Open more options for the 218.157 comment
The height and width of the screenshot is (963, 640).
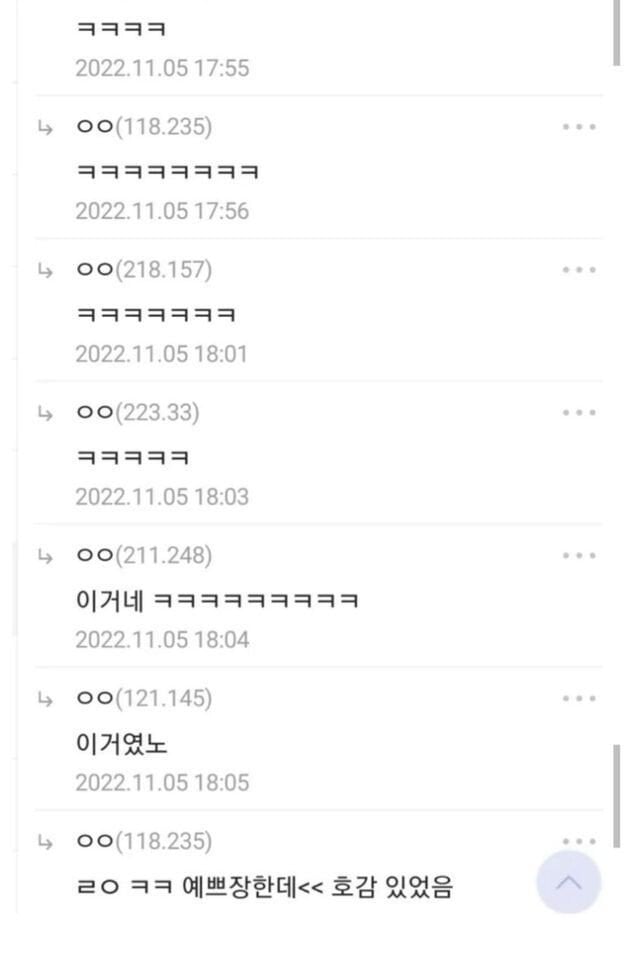[x=579, y=270]
